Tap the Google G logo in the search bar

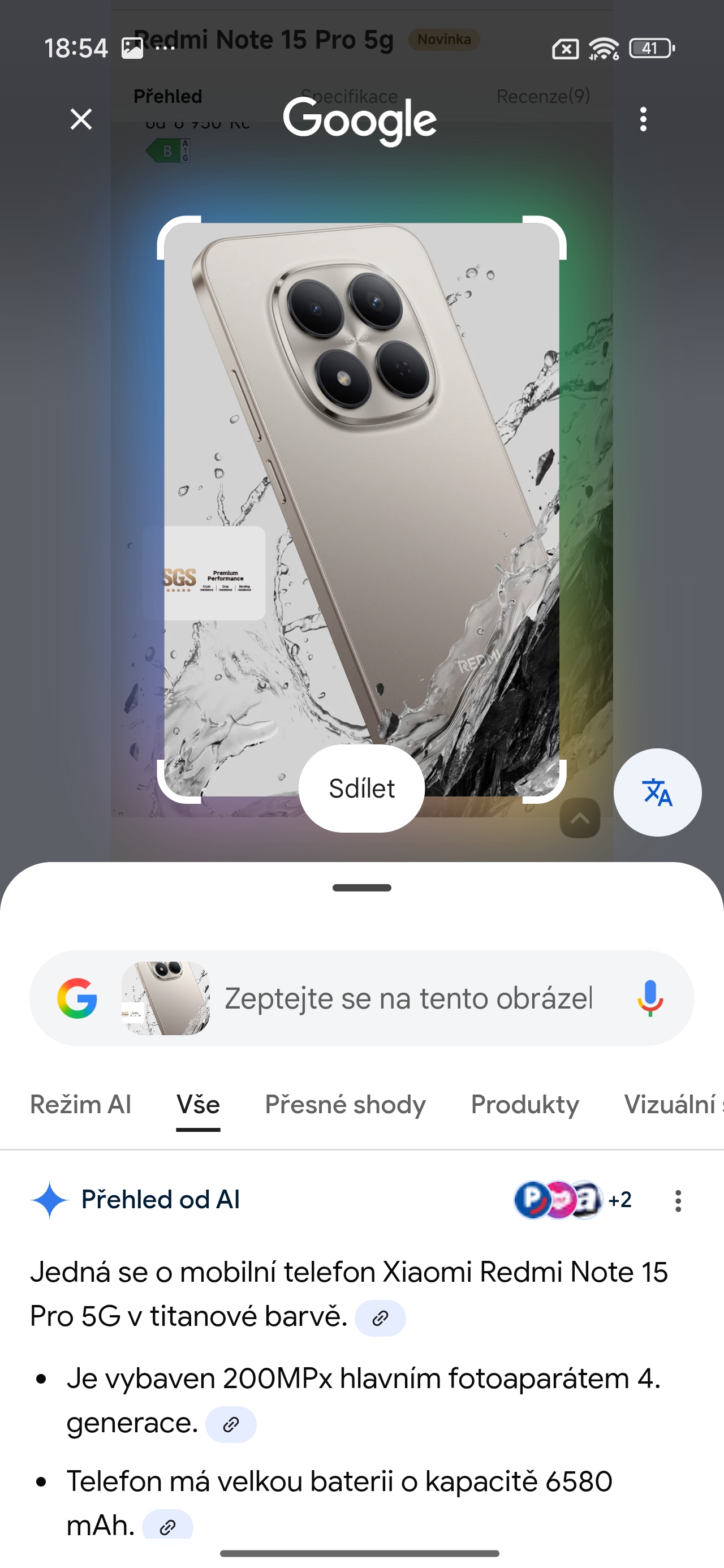tap(77, 998)
